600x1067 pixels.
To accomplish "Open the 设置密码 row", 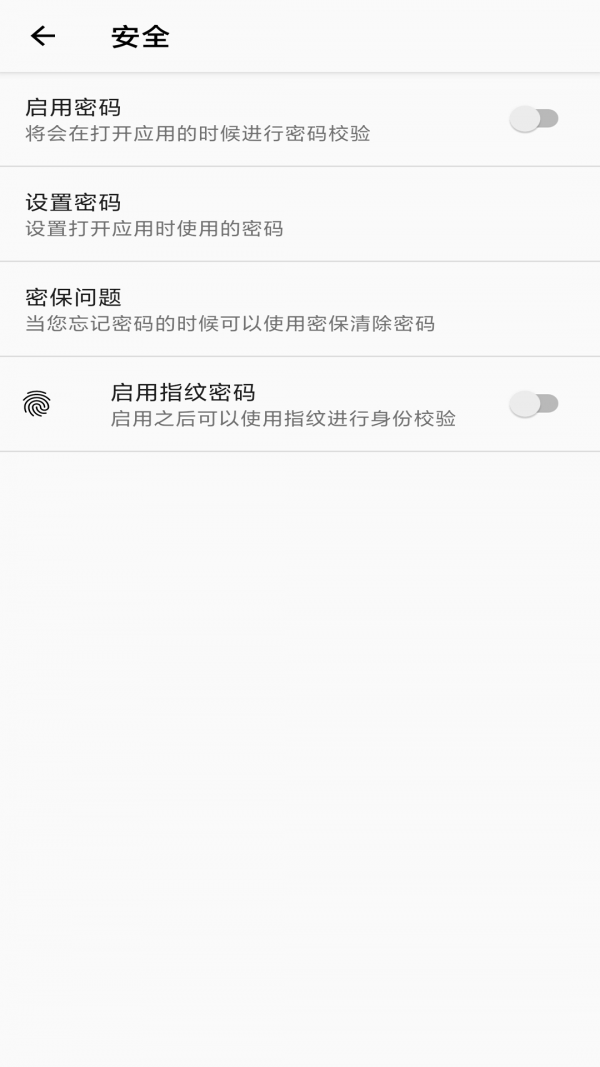I will (300, 214).
